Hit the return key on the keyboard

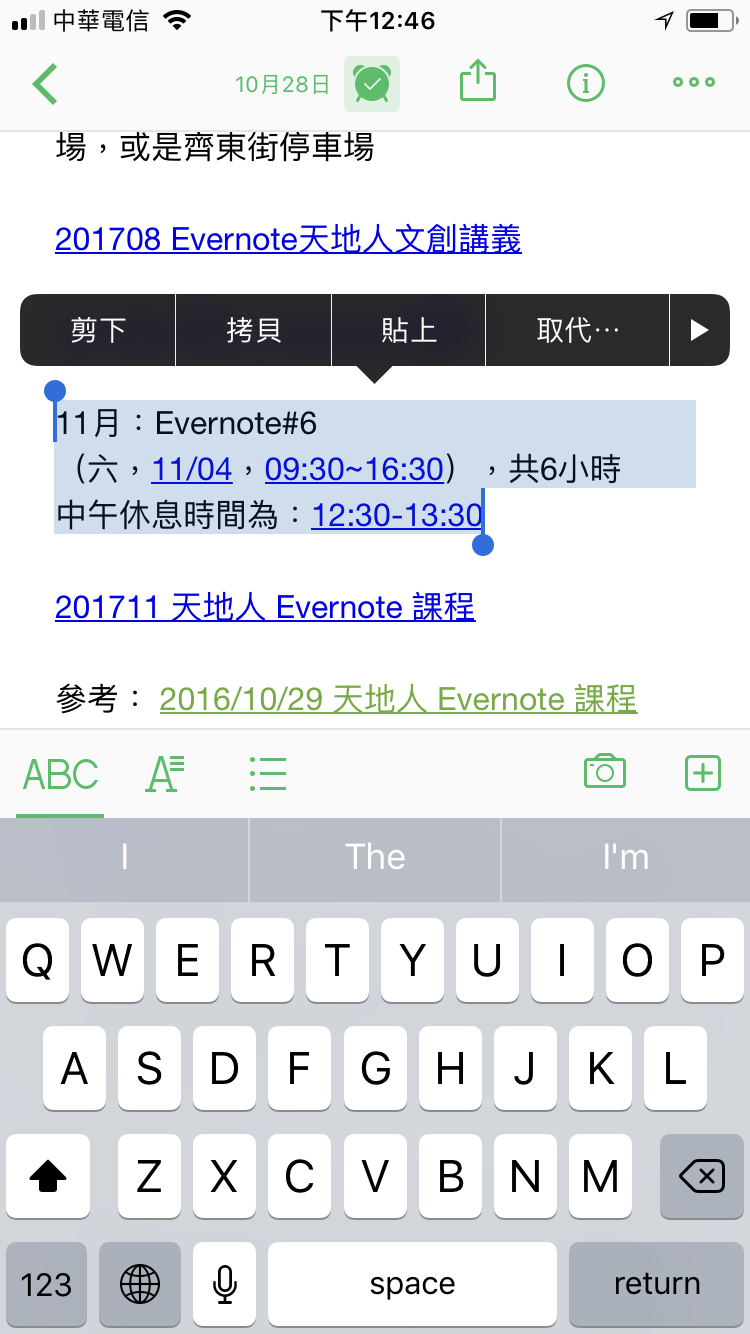(657, 1285)
